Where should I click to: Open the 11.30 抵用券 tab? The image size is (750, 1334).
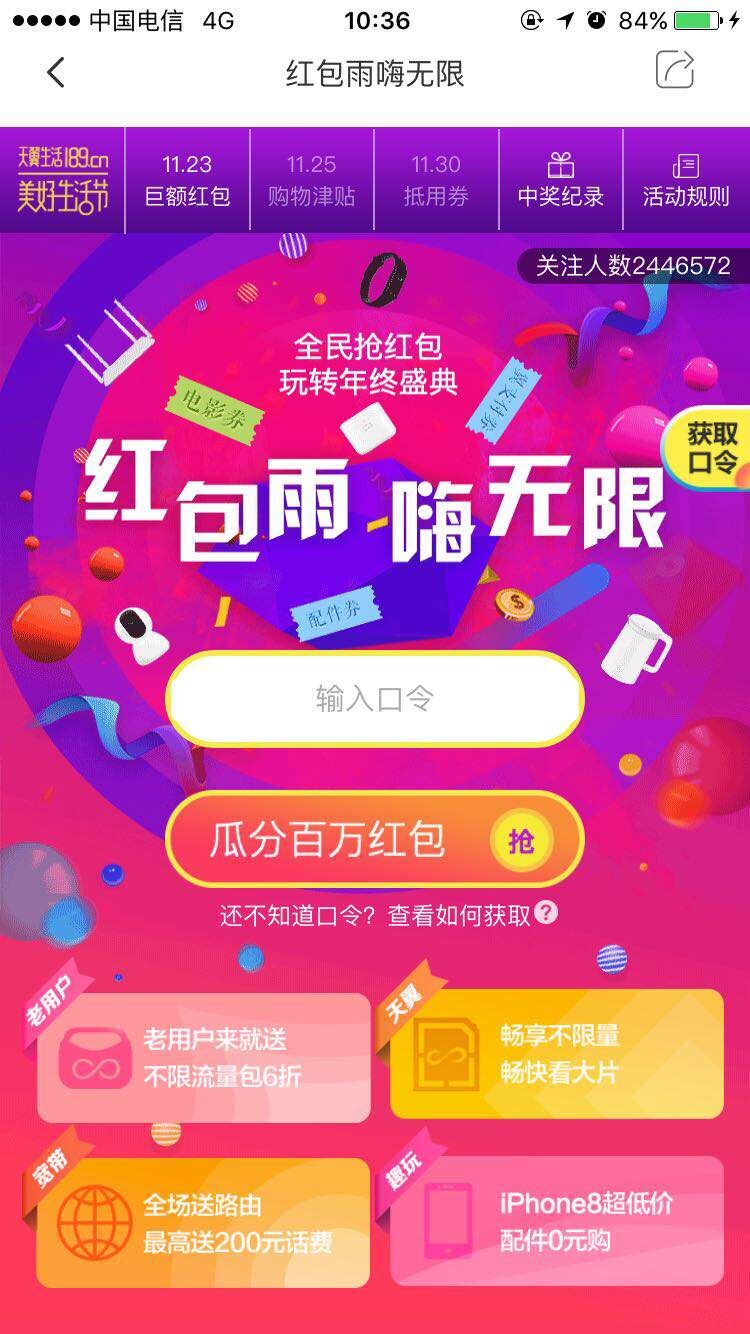click(x=436, y=181)
